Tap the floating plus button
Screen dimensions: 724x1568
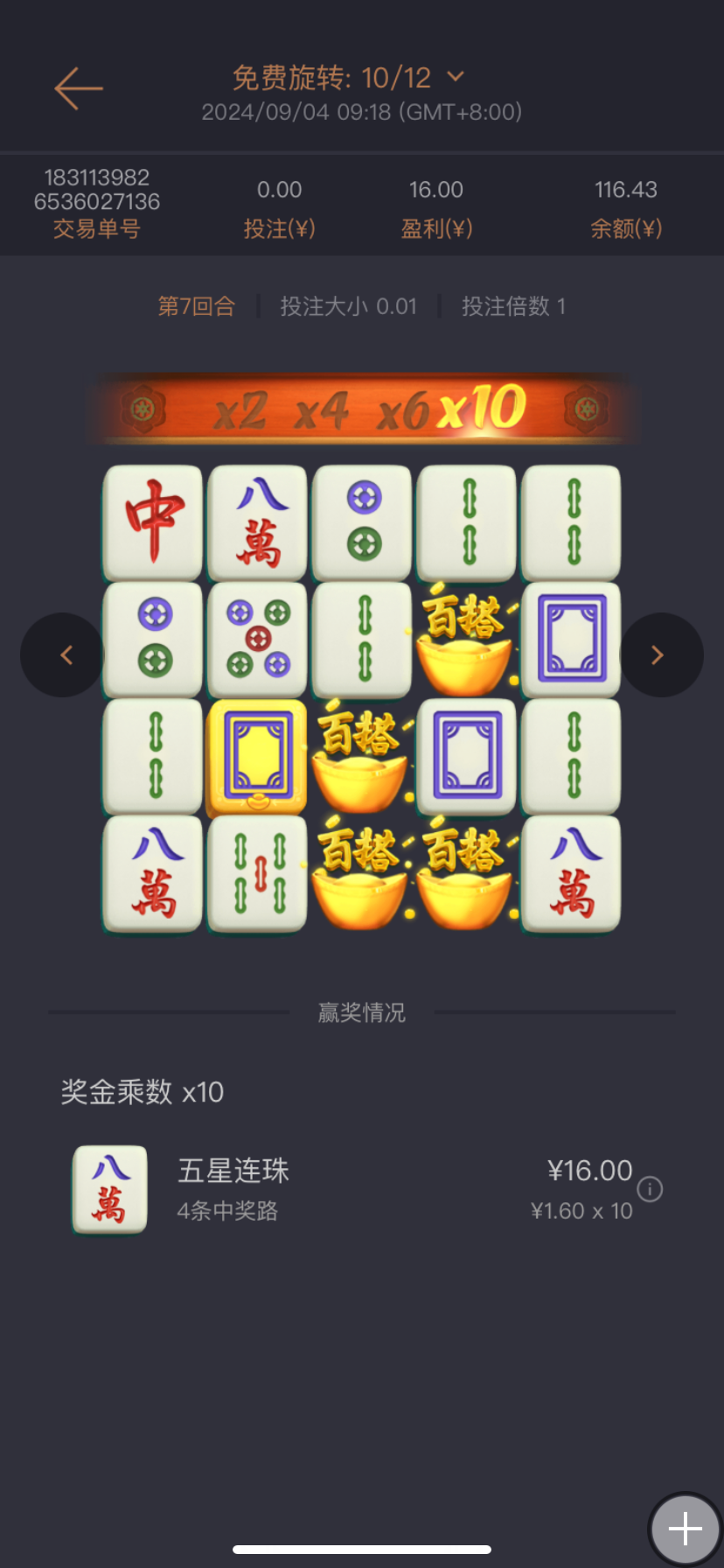pos(685,1529)
